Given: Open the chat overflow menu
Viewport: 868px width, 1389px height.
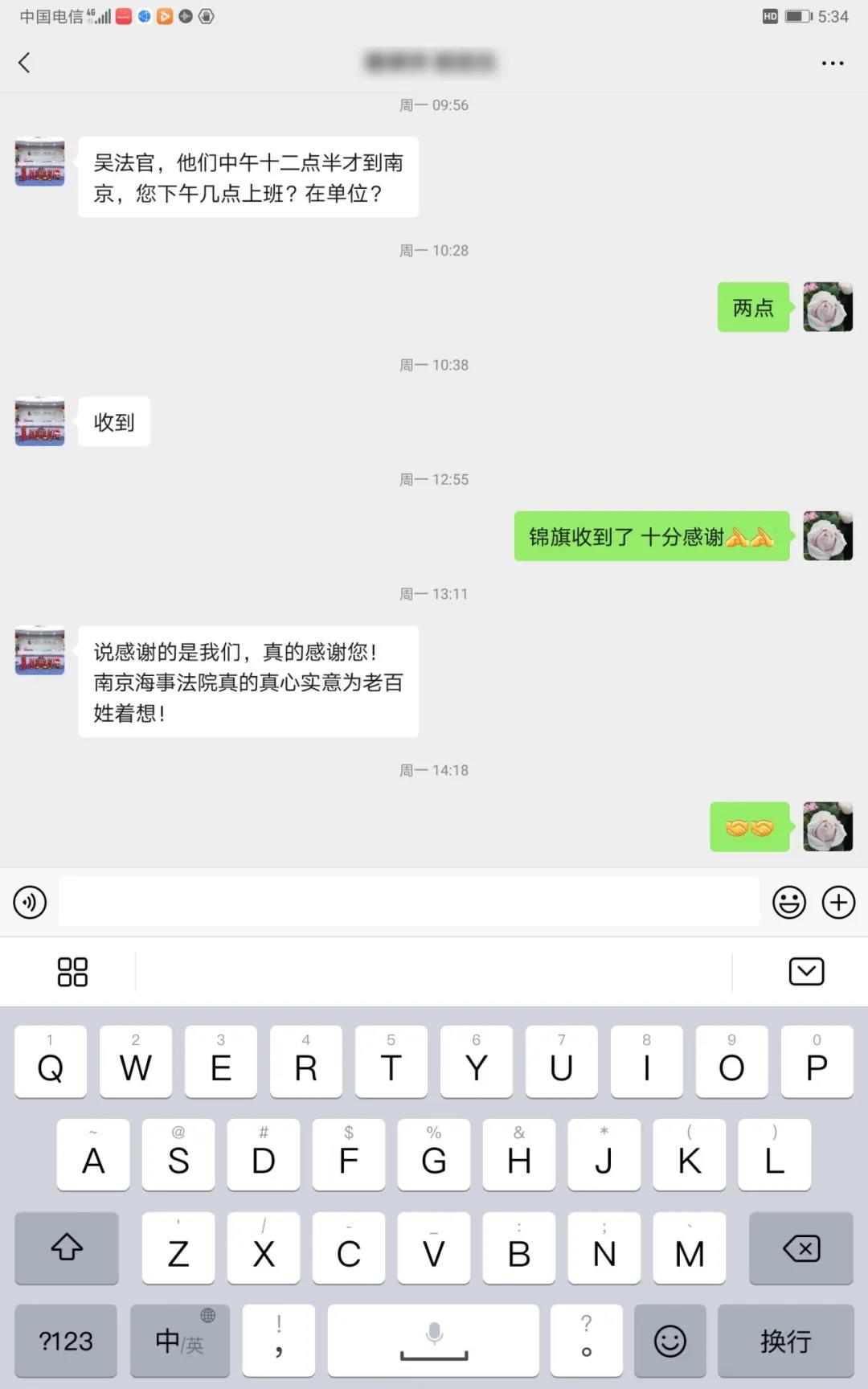Looking at the screenshot, I should click(832, 63).
